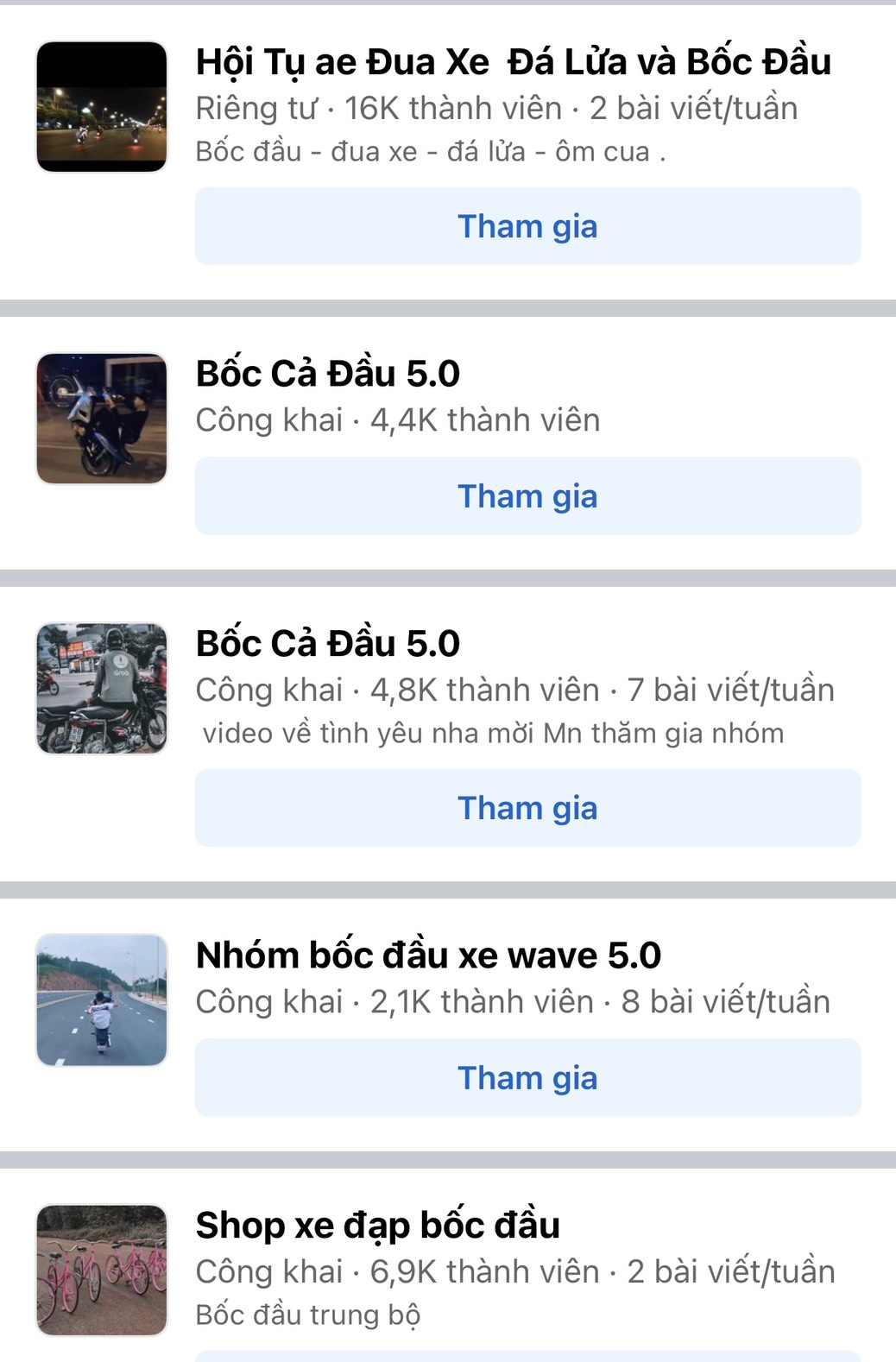896x1362 pixels.
Task: Click "Công khai · 4,4K thành viên" member info
Action: 396,419
